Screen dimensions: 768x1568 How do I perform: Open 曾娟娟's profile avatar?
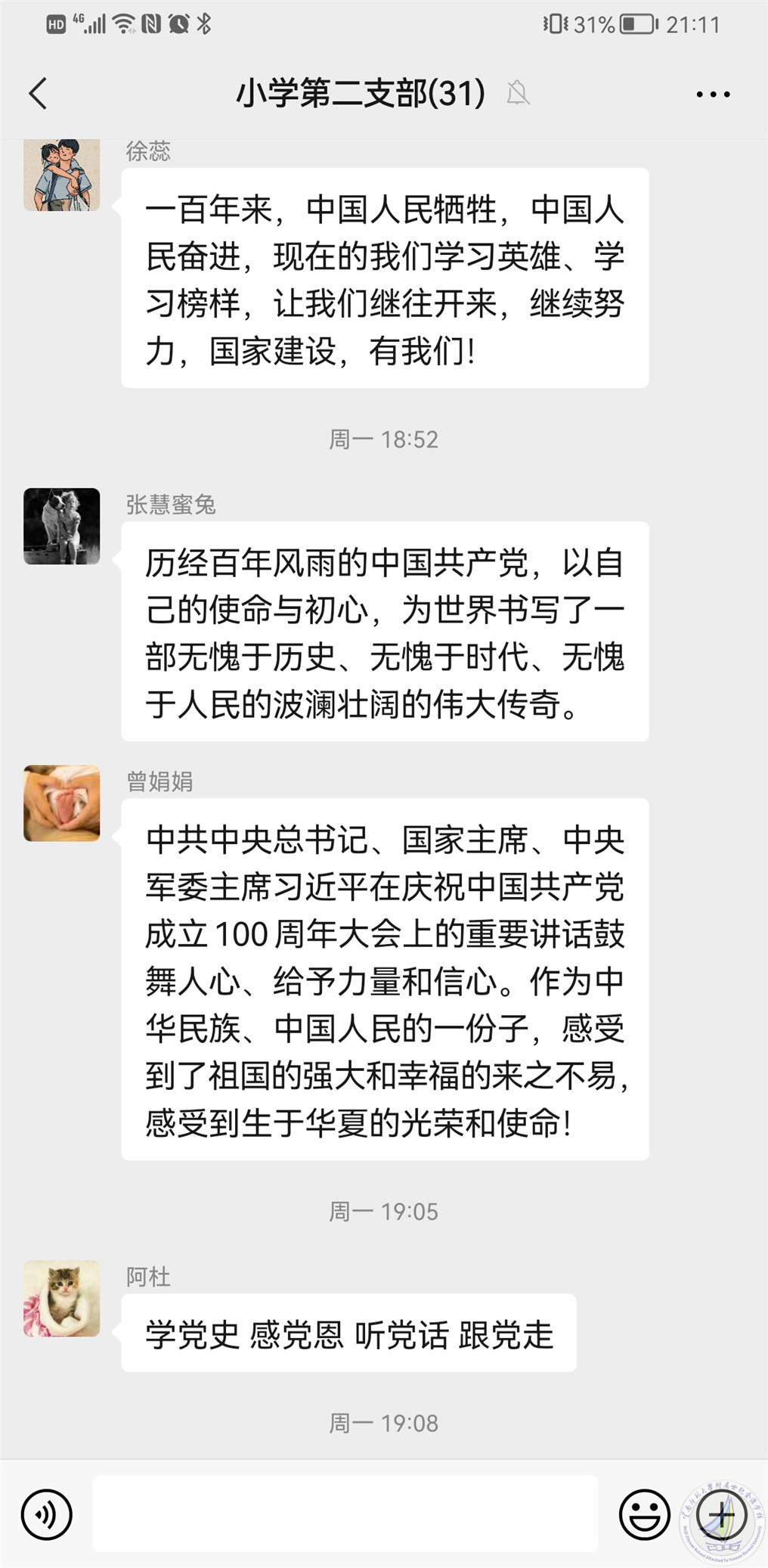click(62, 803)
